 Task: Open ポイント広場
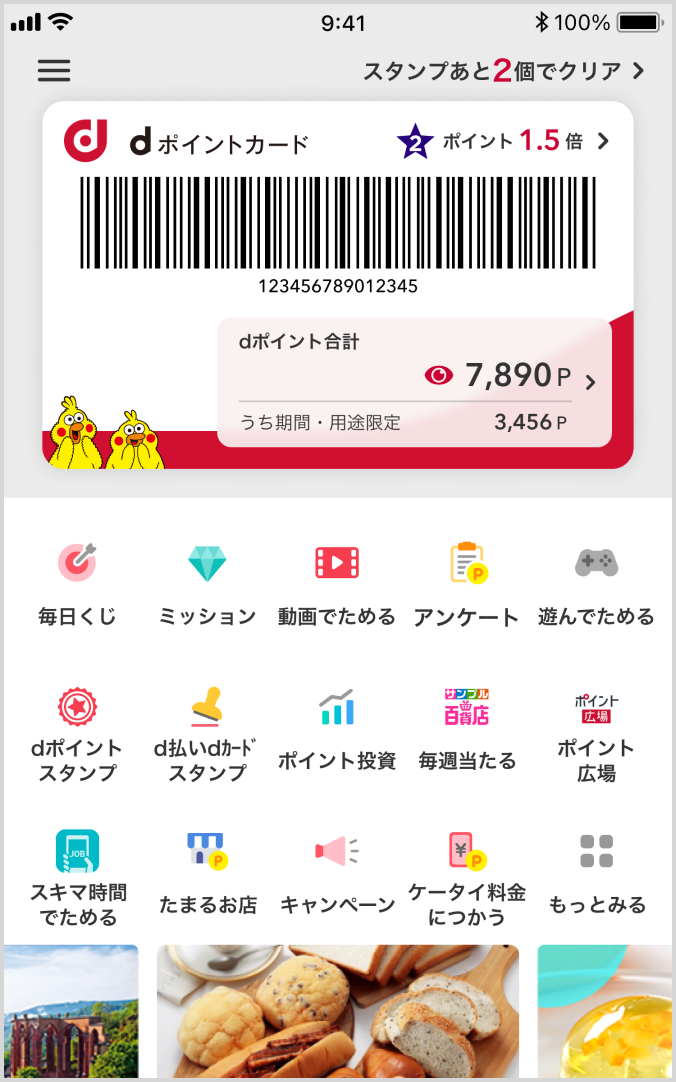click(x=596, y=733)
